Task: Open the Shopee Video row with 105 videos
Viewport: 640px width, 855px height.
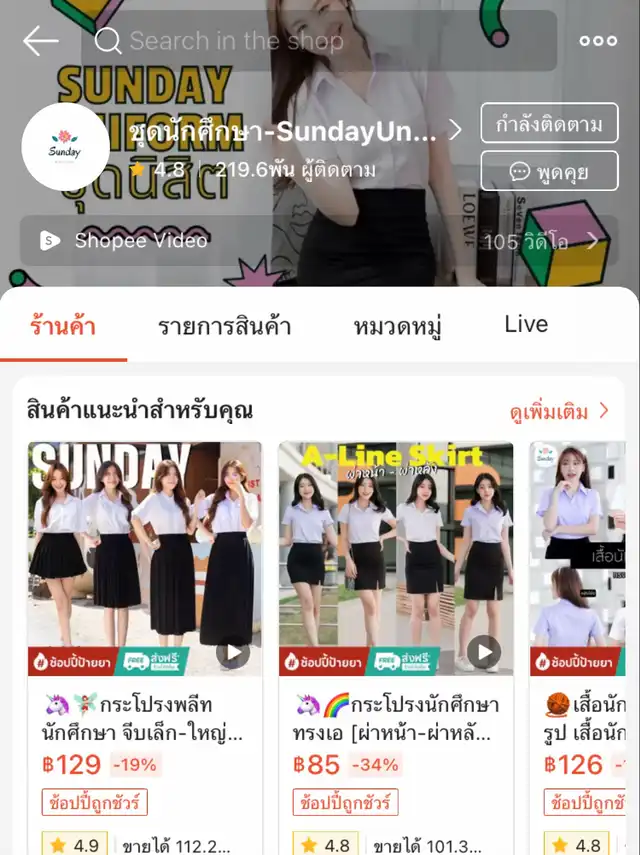Action: 320,241
